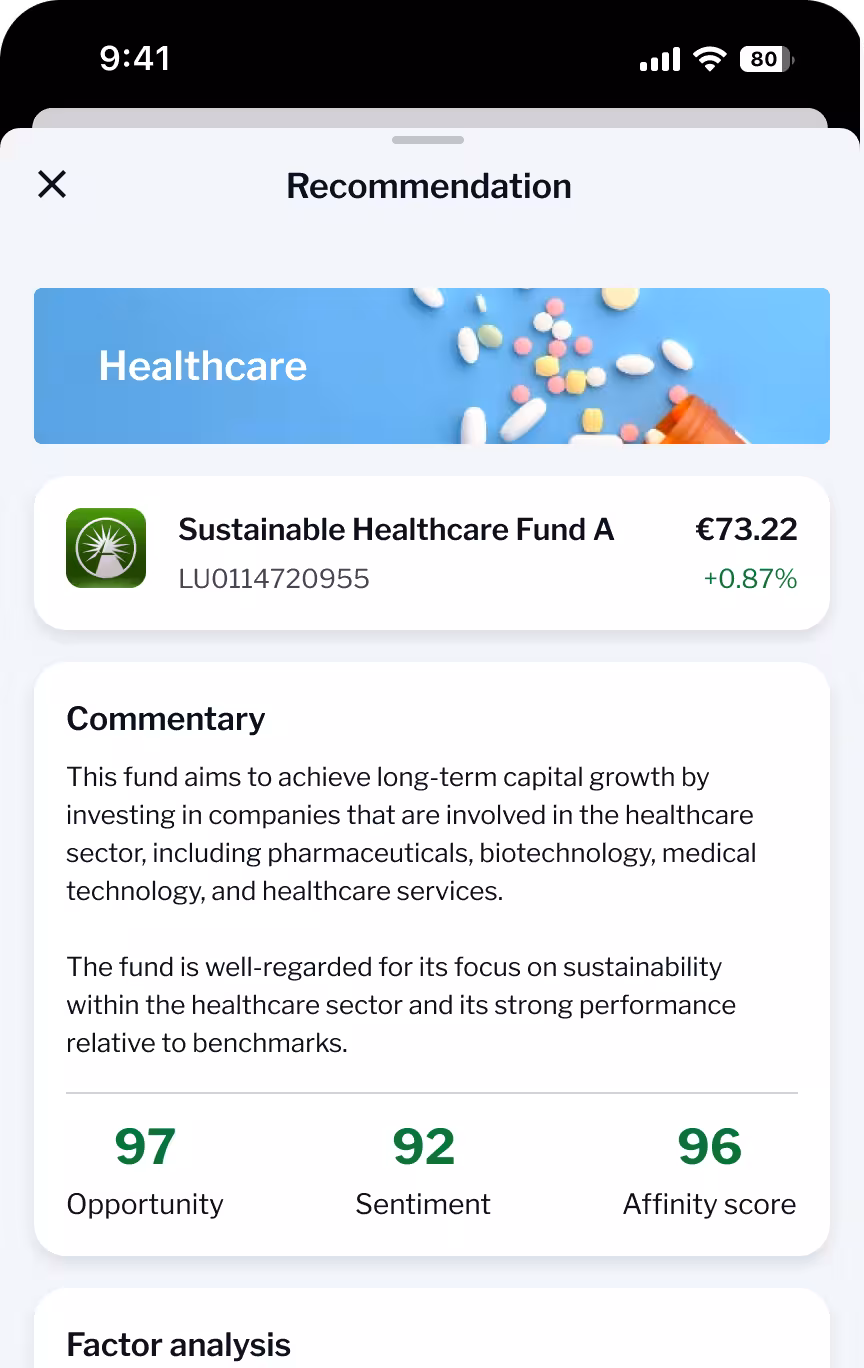Open the Sustainable Healthcare Fund A card
Screen dimensions: 864x1368
pyautogui.click(x=432, y=553)
